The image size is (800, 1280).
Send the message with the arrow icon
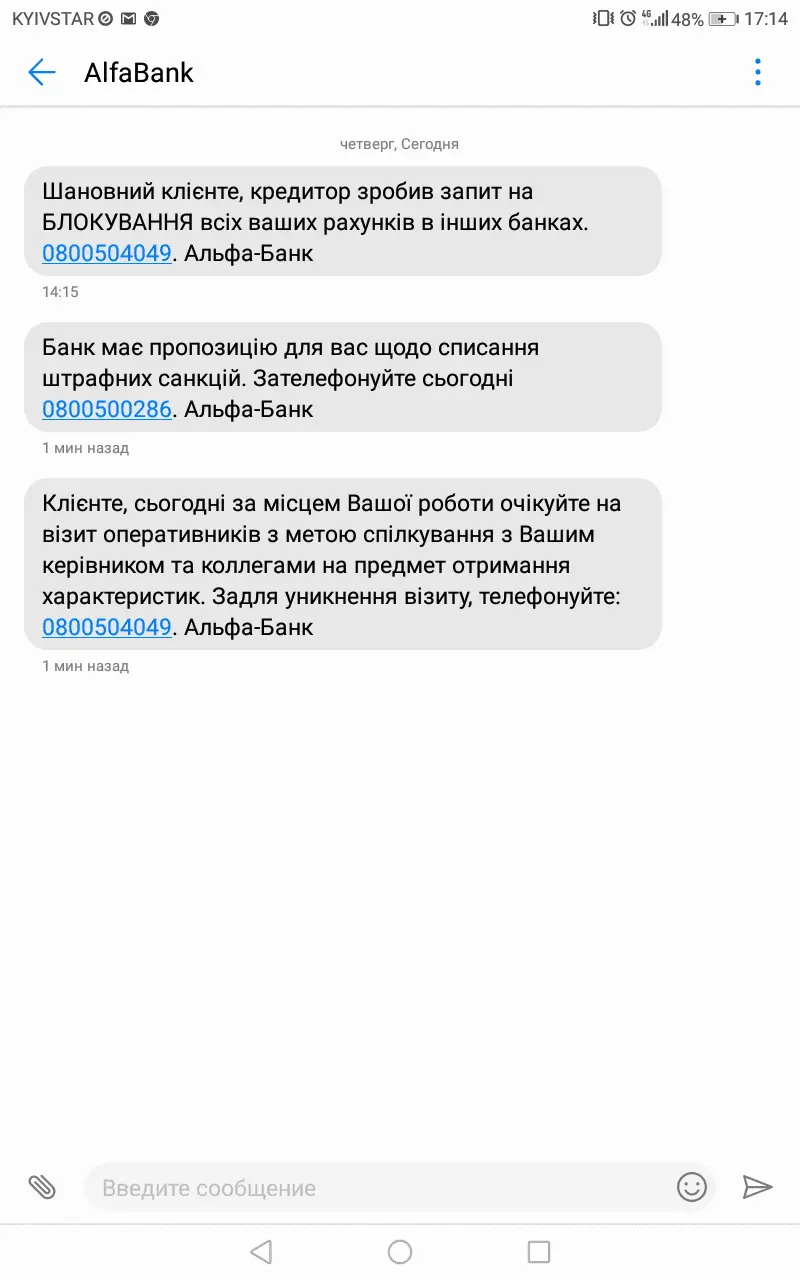(757, 1187)
